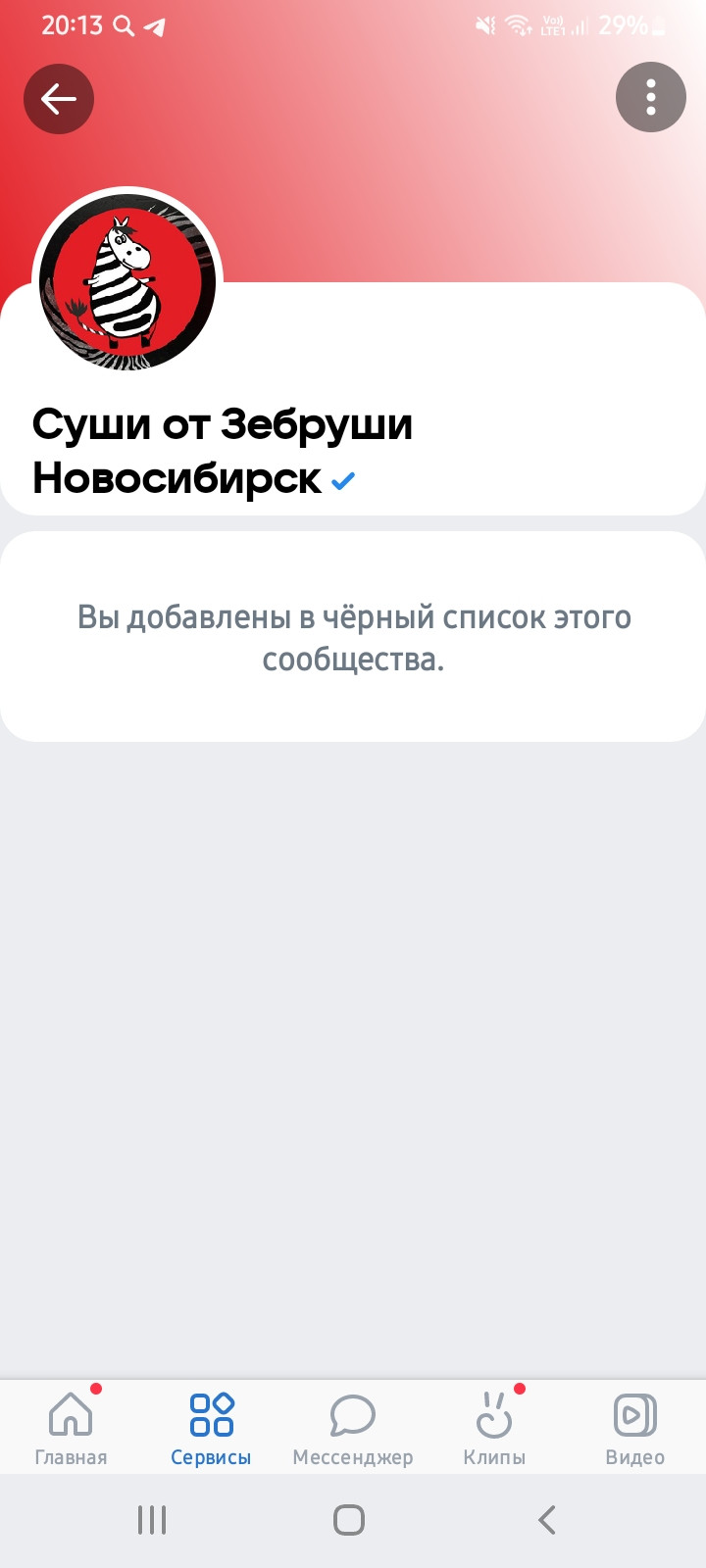Screen dimensions: 706x1568
Task: Open the Мессенджер tab
Action: pos(353,1429)
